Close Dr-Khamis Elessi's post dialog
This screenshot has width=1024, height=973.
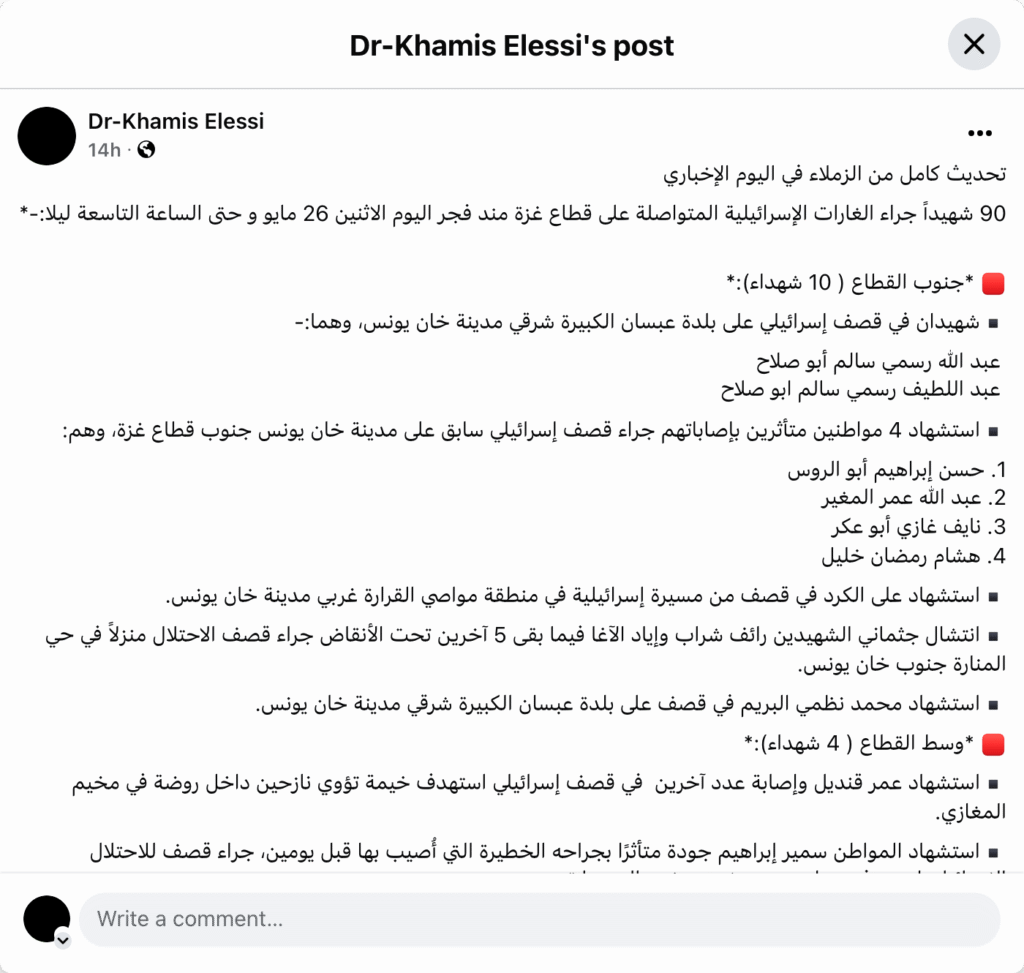pos(973,44)
